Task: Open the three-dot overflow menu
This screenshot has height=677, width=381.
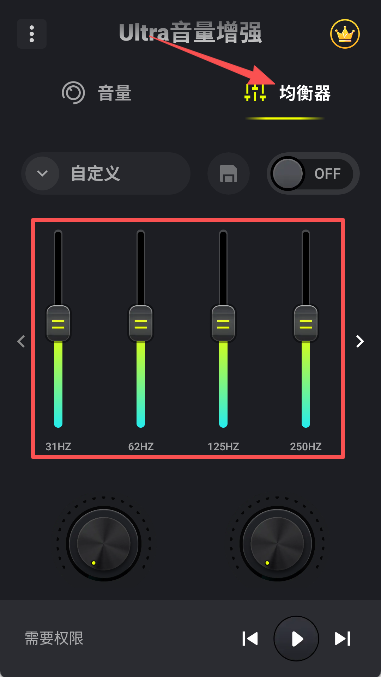Action: (32, 34)
